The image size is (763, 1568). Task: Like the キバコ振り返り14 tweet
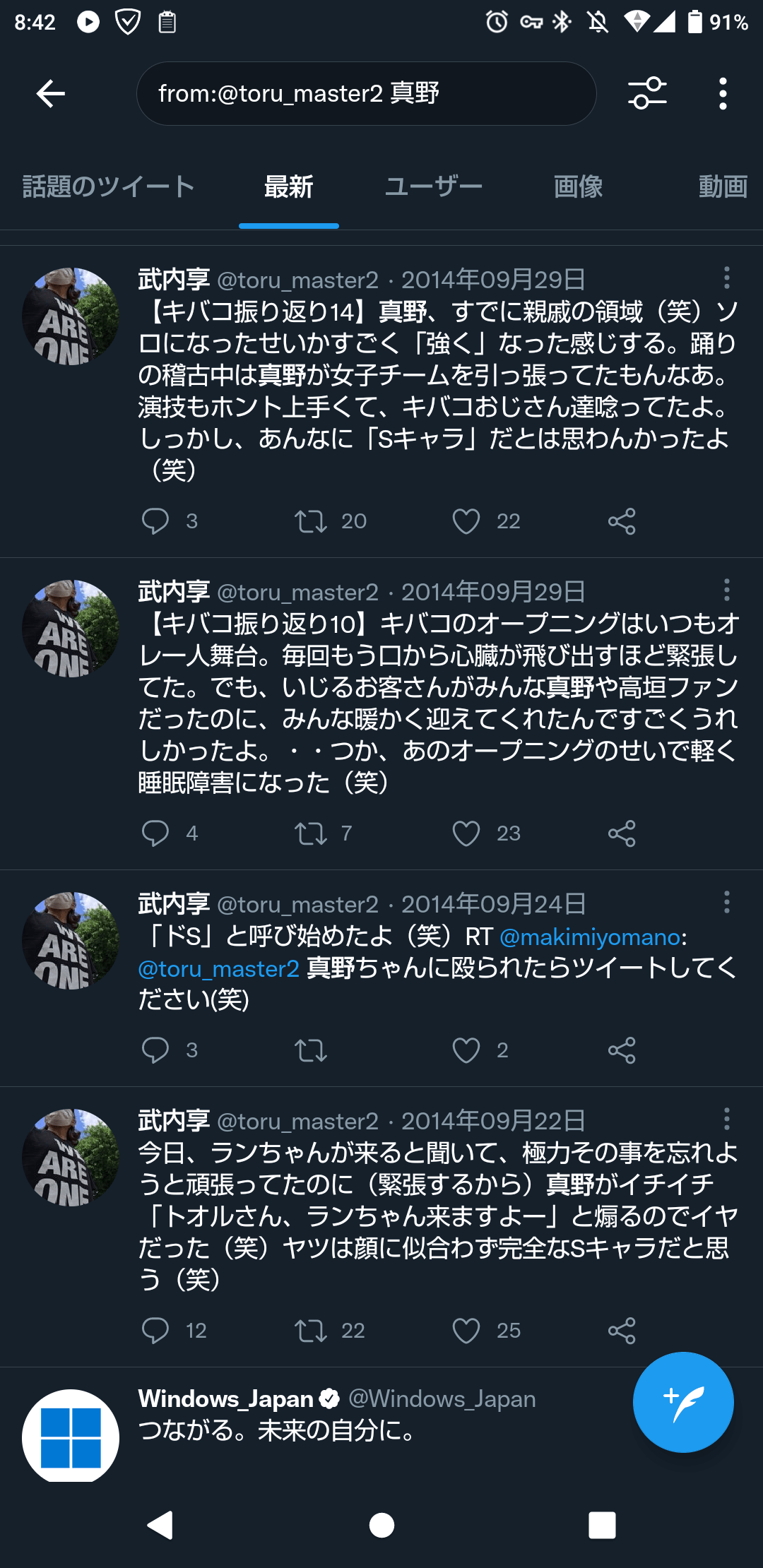pyautogui.click(x=466, y=521)
